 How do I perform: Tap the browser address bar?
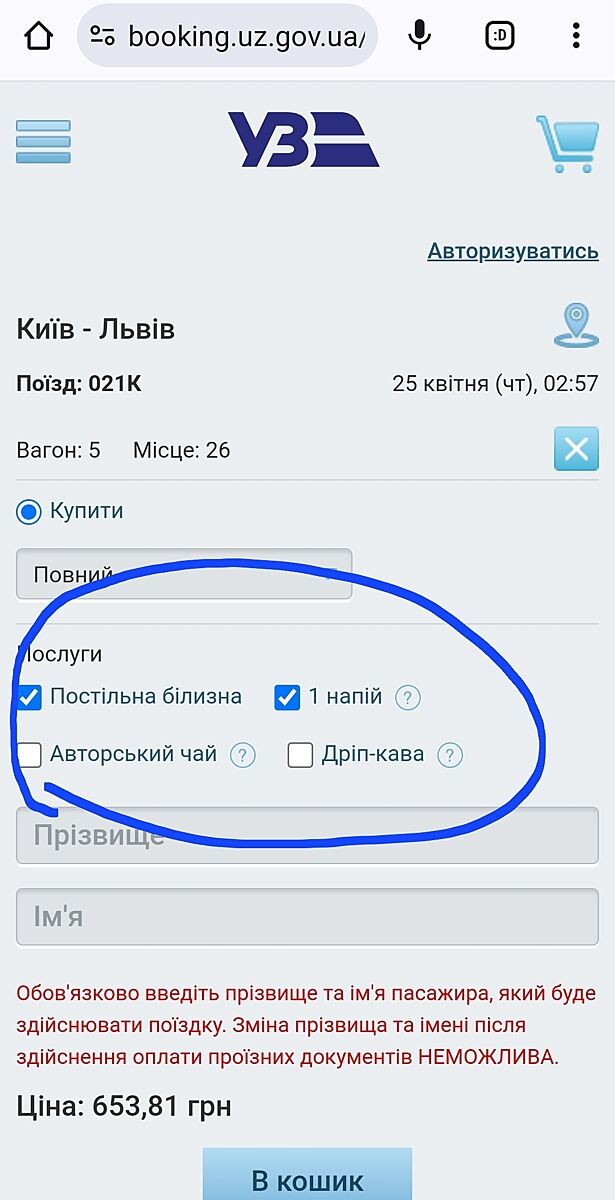pos(228,37)
